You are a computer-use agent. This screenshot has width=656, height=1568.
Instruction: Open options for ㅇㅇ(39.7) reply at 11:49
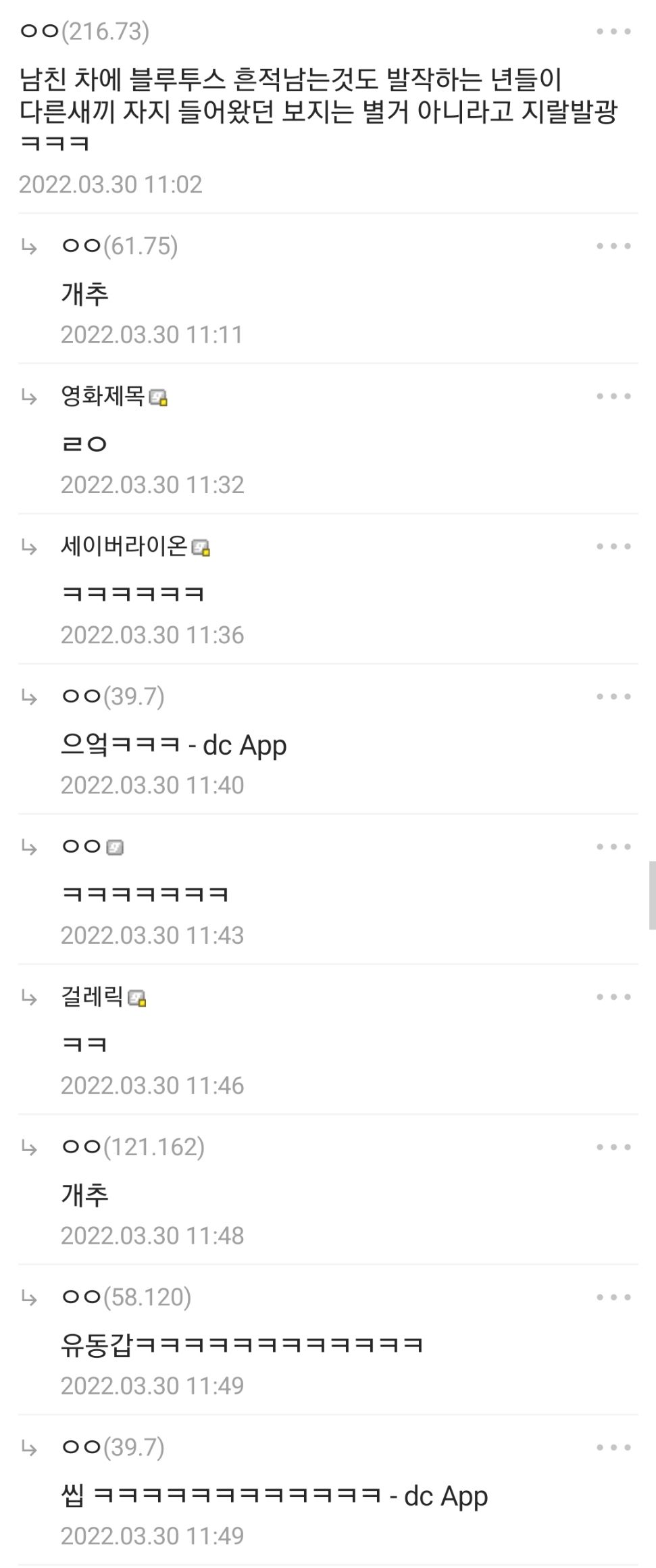[x=613, y=1447]
